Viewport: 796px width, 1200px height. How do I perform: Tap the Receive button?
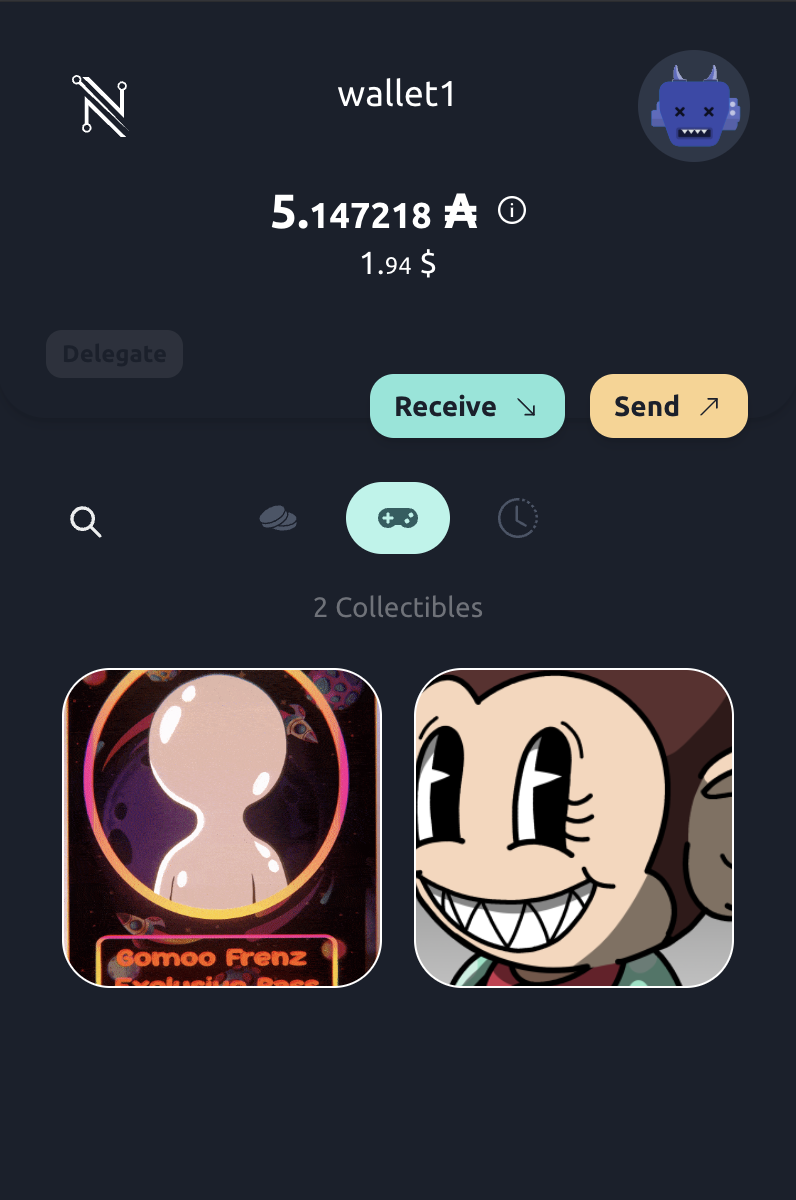coord(467,406)
